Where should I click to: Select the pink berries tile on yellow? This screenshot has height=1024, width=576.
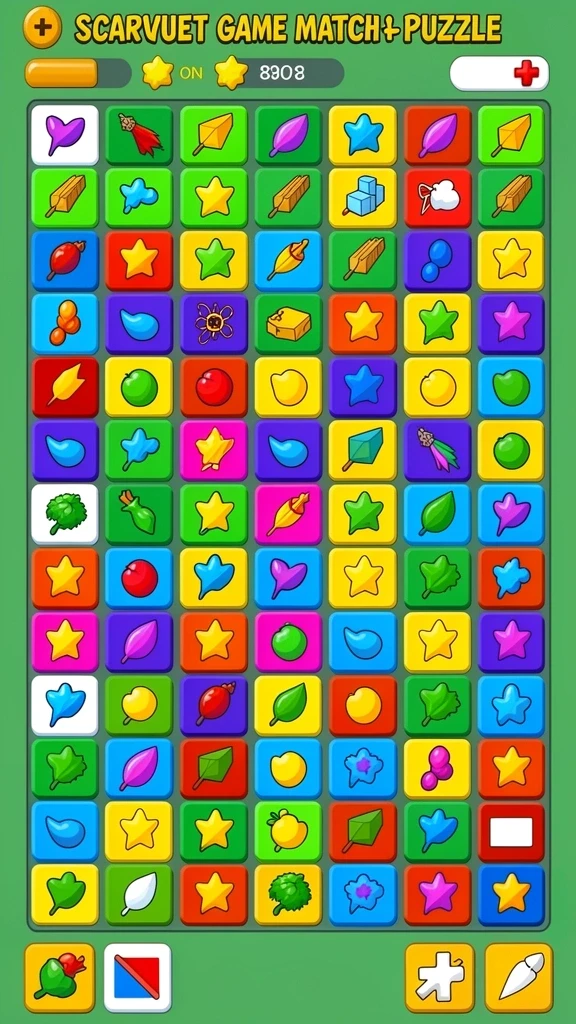[x=437, y=769]
